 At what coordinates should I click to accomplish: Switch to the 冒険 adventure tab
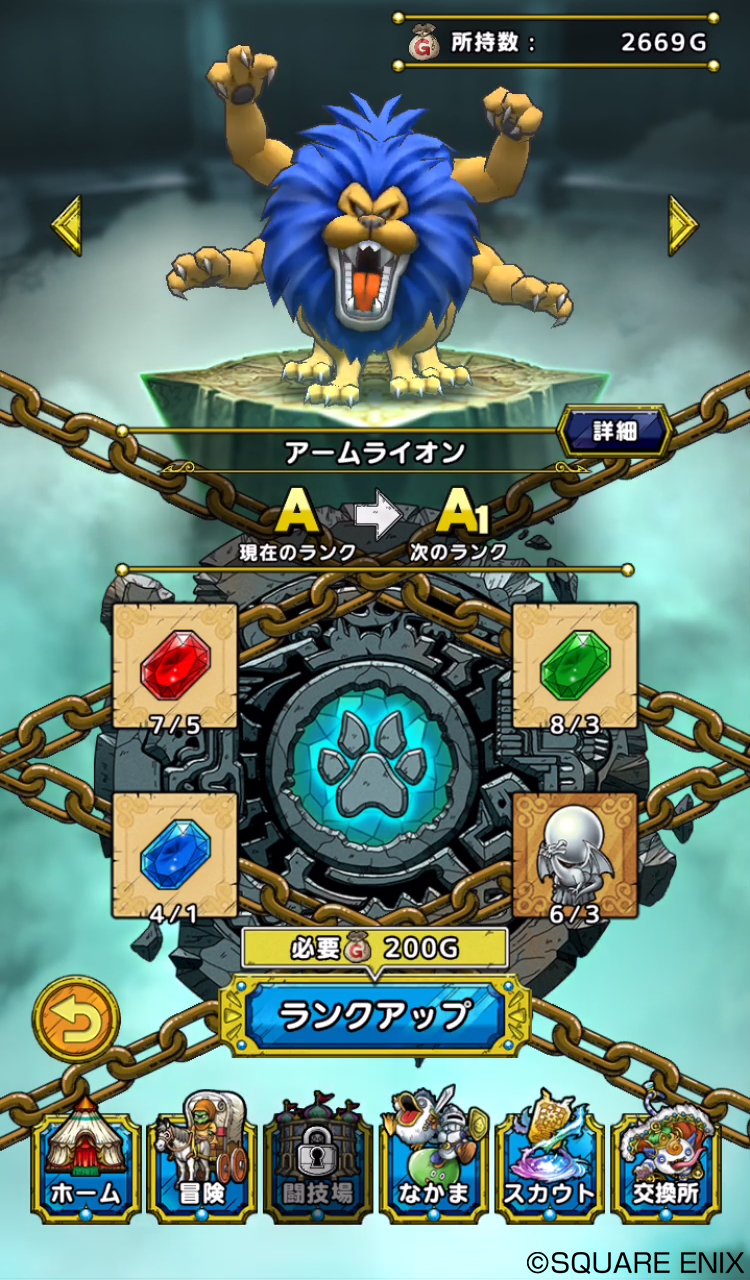[x=201, y=1159]
